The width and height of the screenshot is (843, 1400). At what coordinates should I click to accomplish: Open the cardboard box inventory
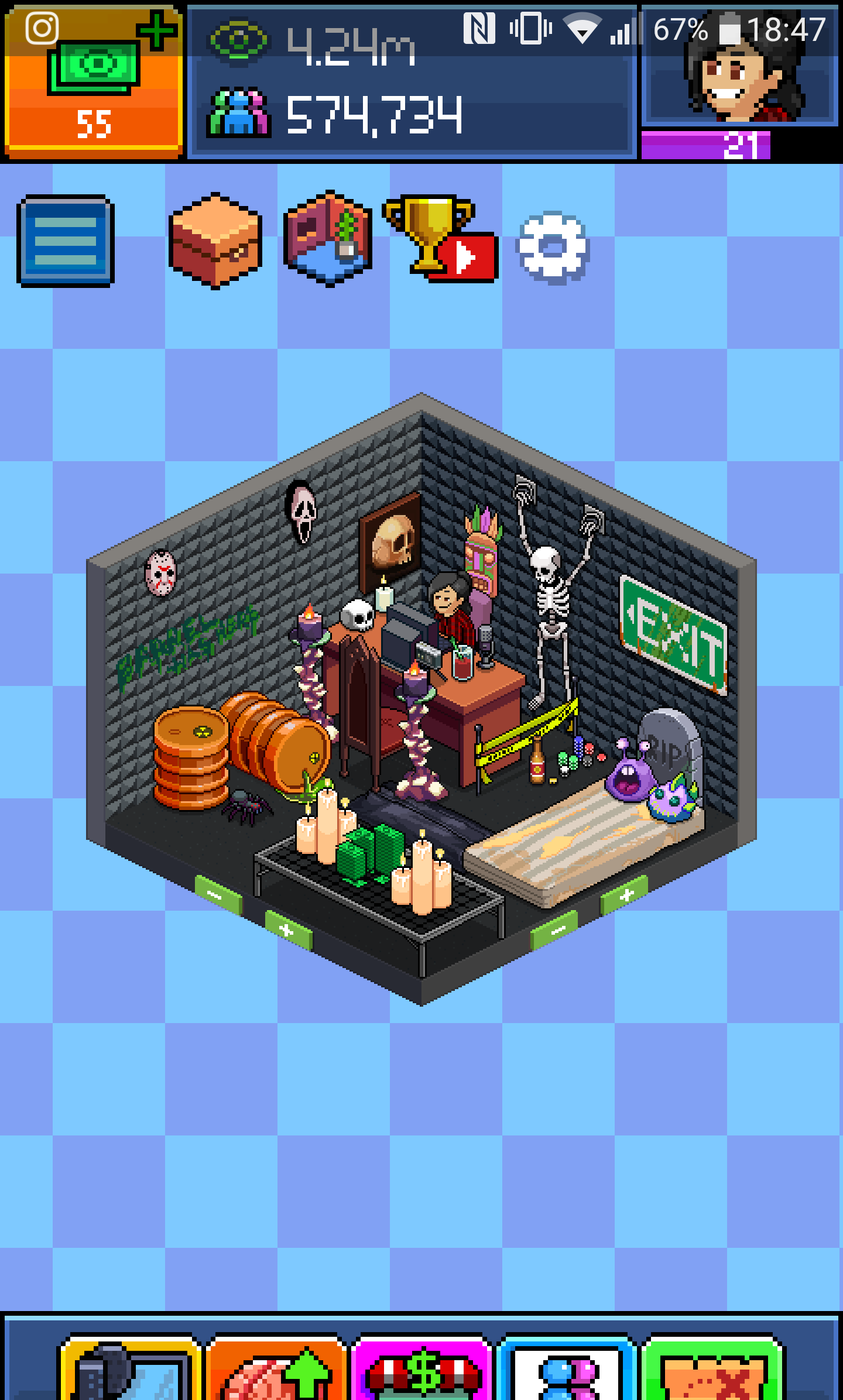[x=215, y=241]
